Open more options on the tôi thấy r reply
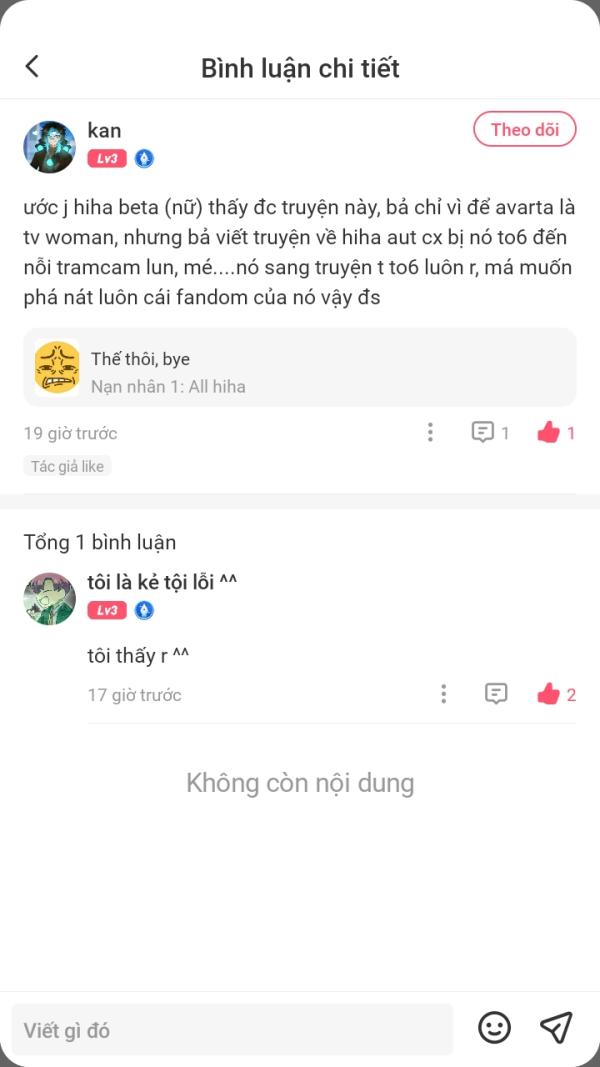The height and width of the screenshot is (1067, 600). tap(444, 694)
